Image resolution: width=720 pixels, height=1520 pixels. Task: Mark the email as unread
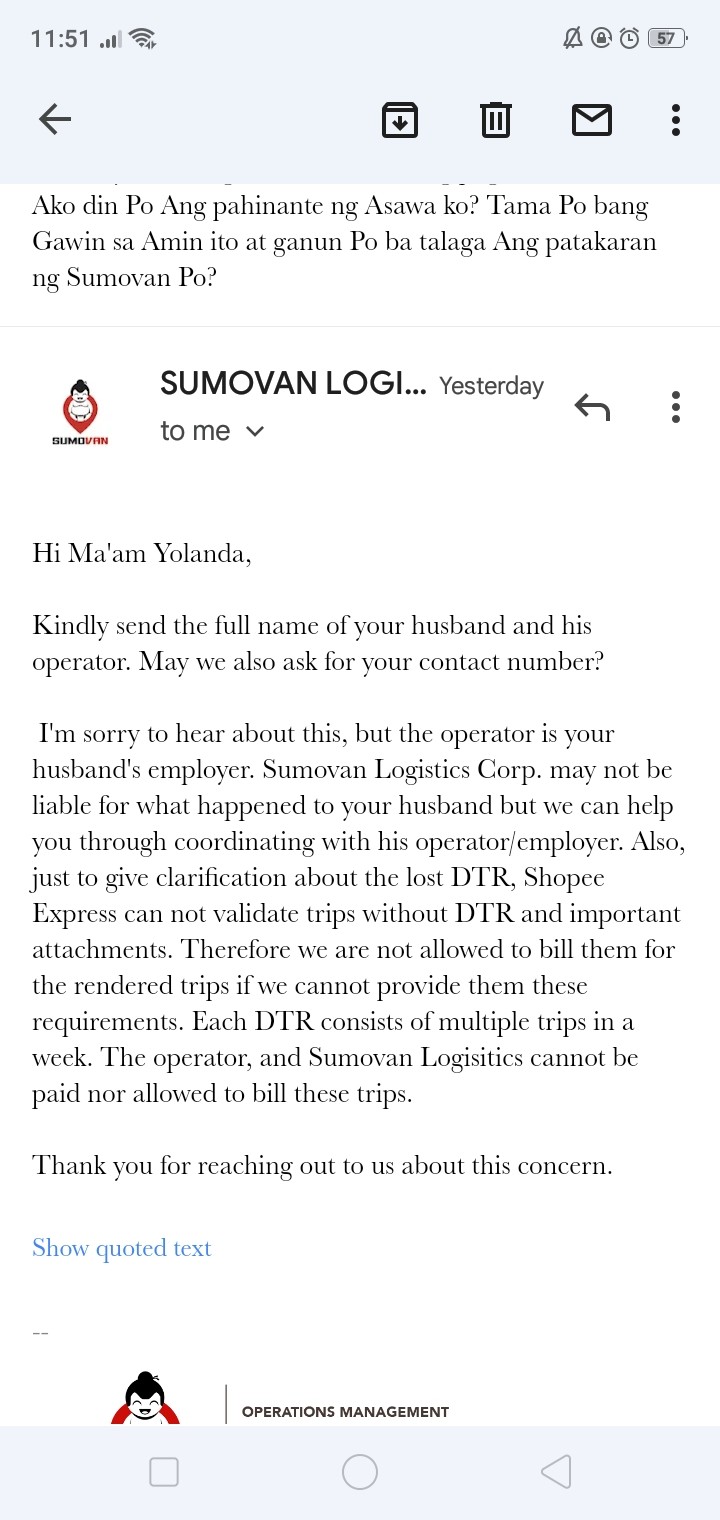[x=591, y=120]
